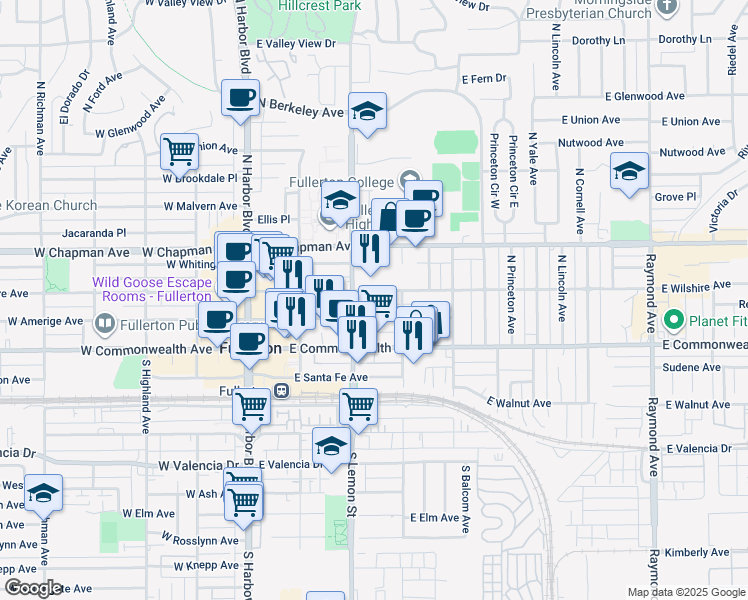This screenshot has width=748, height=600.
Task: Select the restaurant marker on E Chapman Ave
Action: point(370,250)
